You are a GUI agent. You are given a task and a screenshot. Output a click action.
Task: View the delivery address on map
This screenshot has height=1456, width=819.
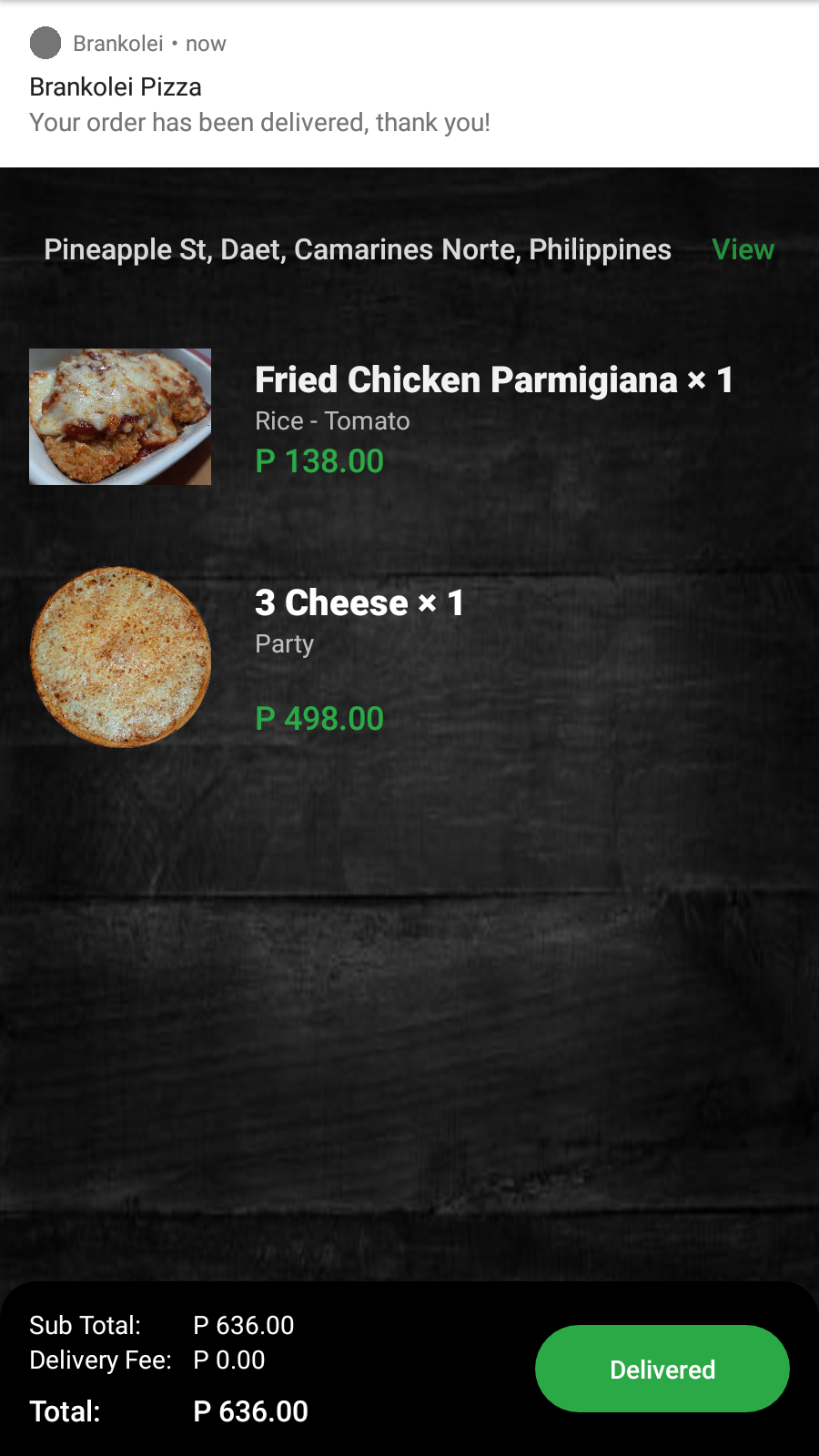(743, 249)
